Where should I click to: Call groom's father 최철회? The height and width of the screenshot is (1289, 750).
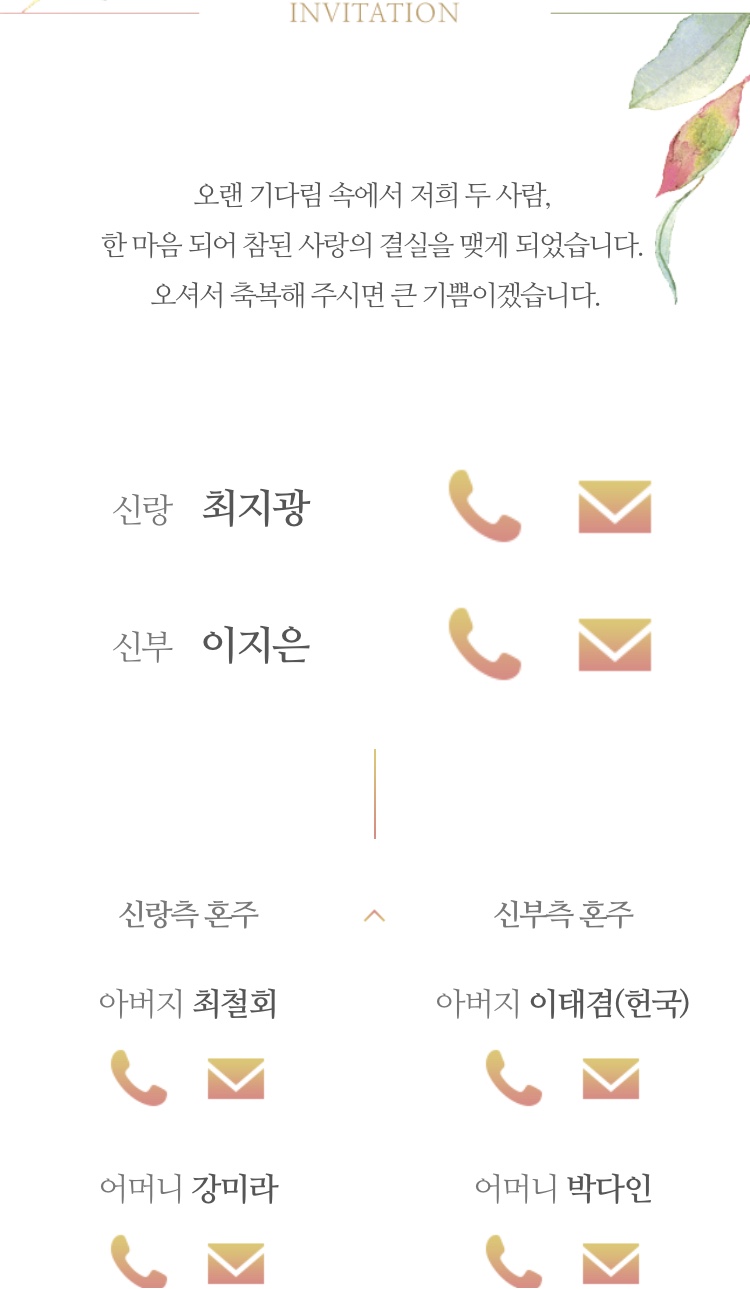click(x=139, y=1078)
